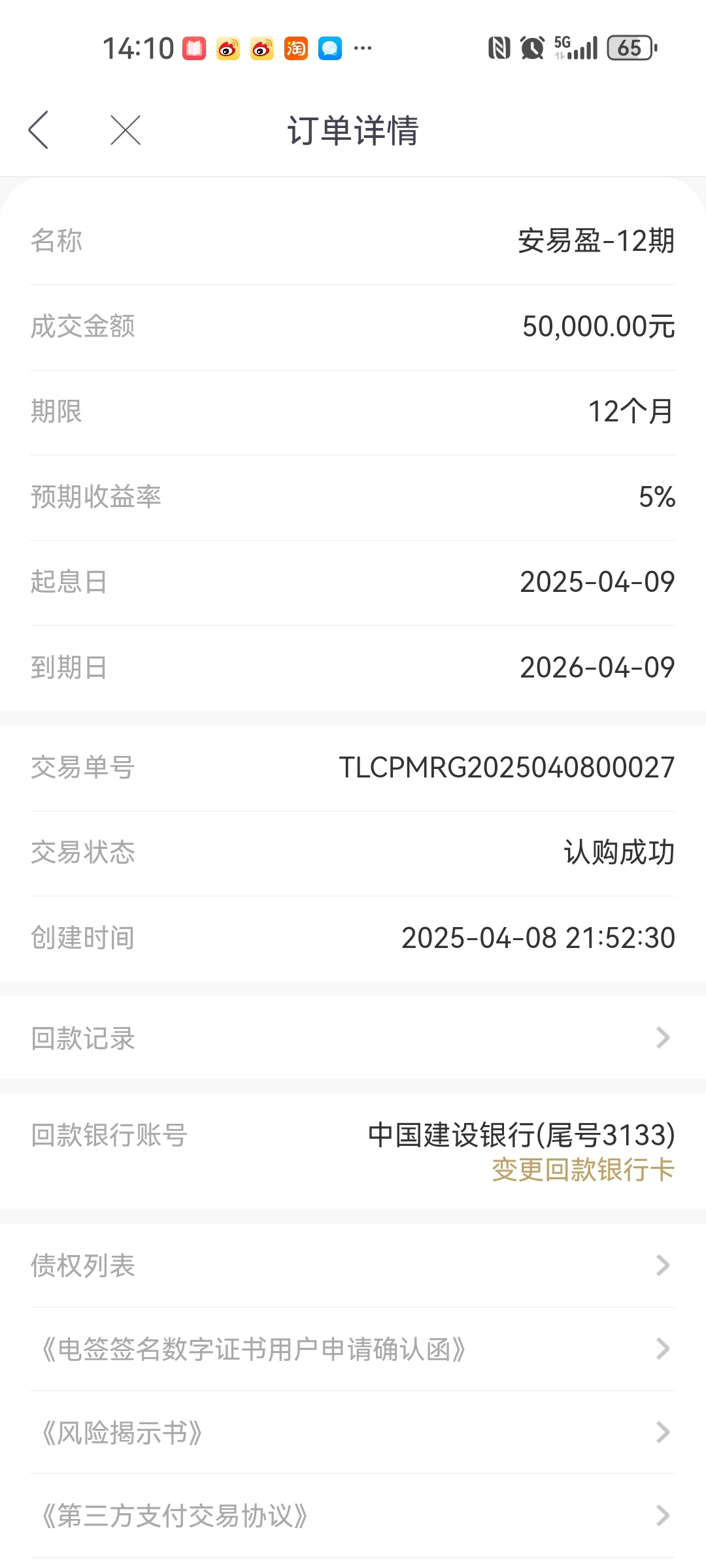Open the 债权列表 row

point(353,1266)
